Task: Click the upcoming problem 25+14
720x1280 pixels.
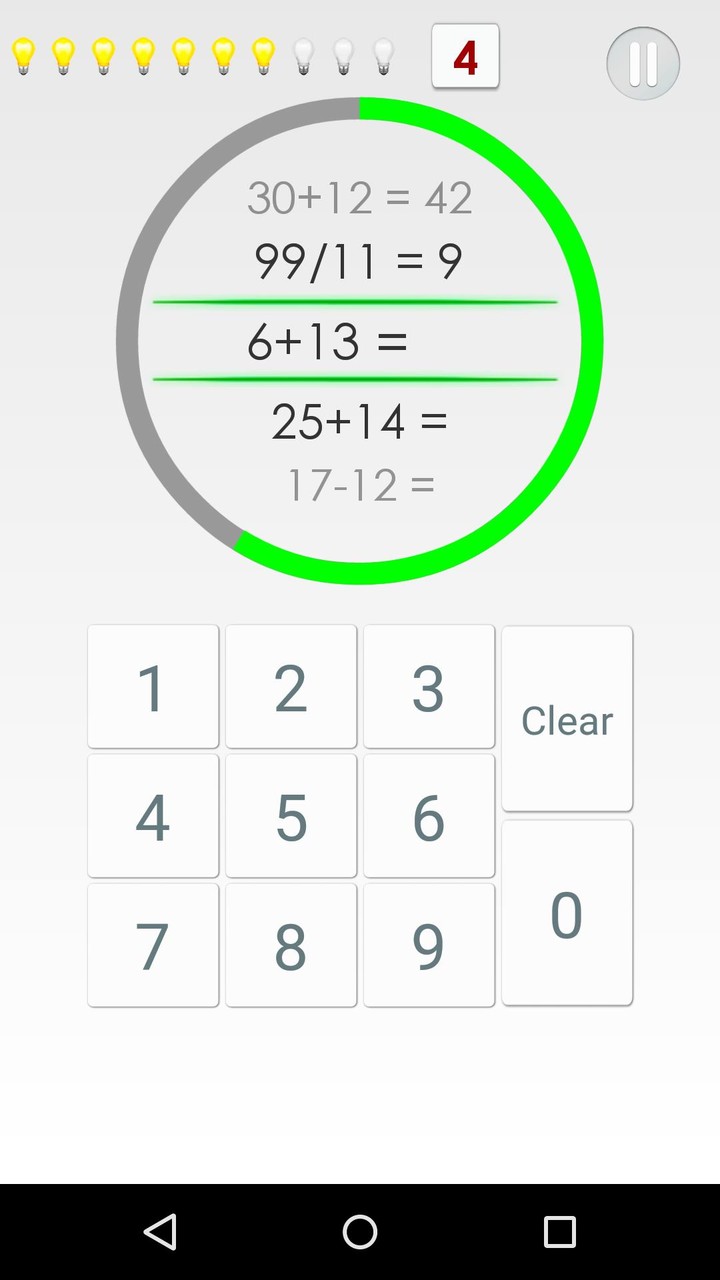Action: coord(358,422)
